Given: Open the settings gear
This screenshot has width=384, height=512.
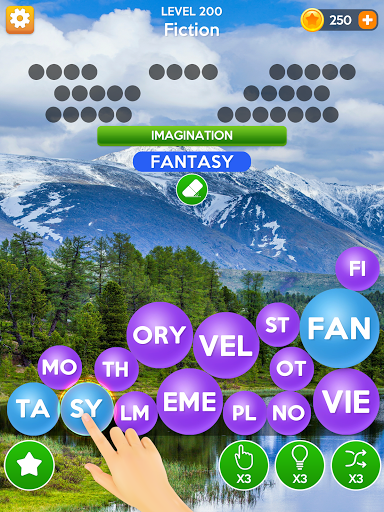Looking at the screenshot, I should click(x=20, y=20).
